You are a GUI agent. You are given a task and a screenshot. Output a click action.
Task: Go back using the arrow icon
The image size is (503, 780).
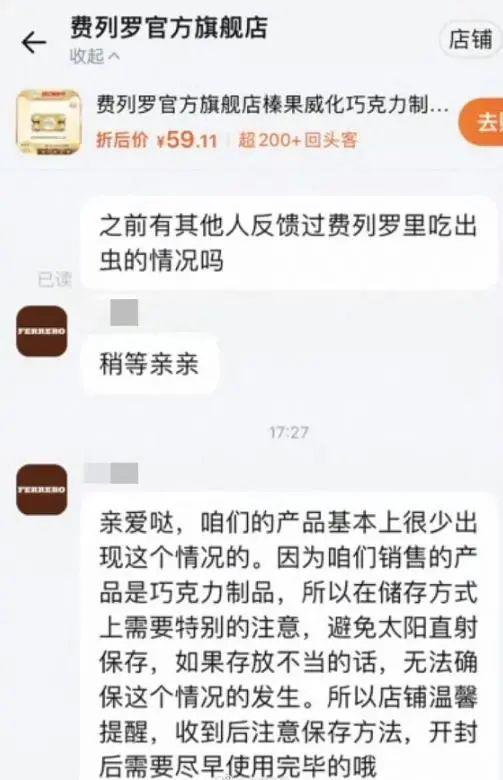pos(34,42)
